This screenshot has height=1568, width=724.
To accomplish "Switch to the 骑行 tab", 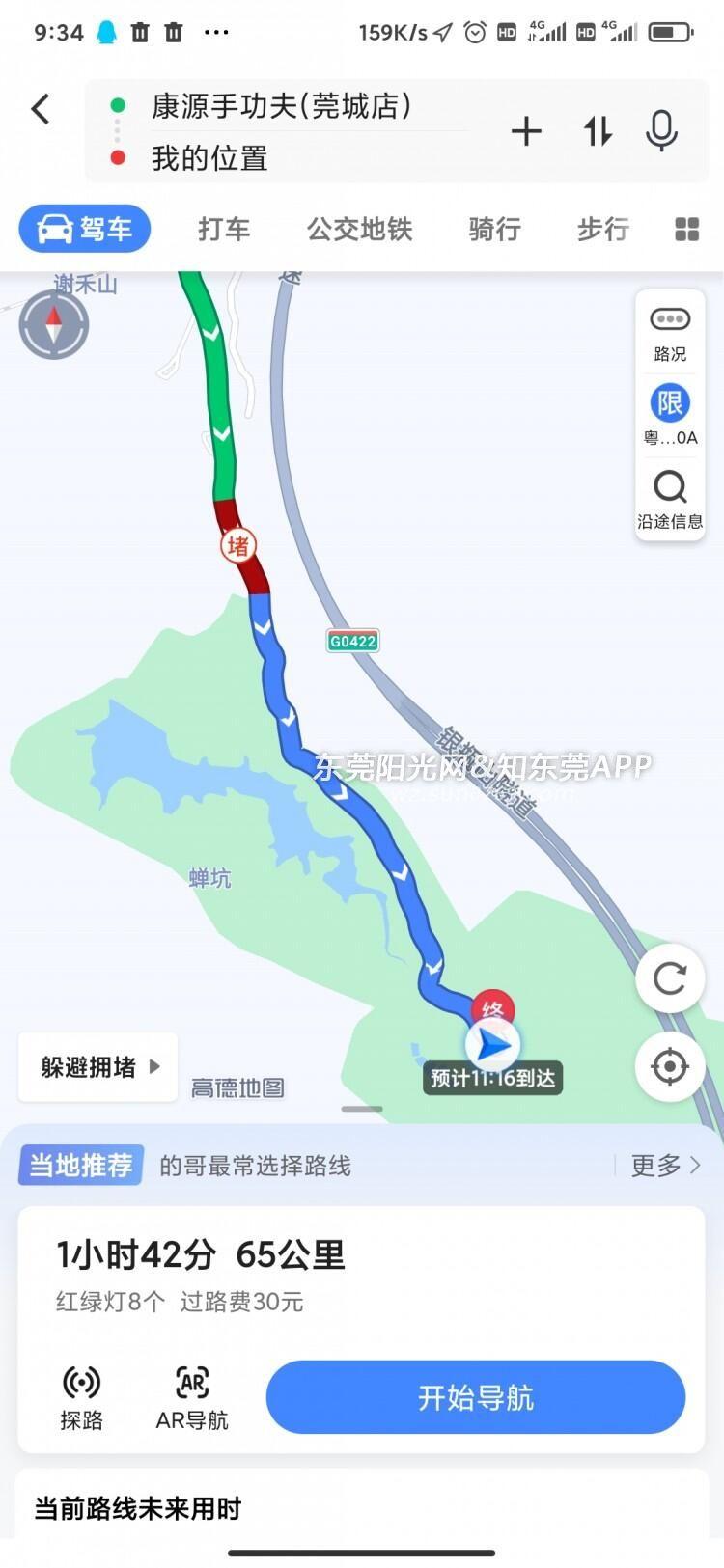I will point(494,229).
